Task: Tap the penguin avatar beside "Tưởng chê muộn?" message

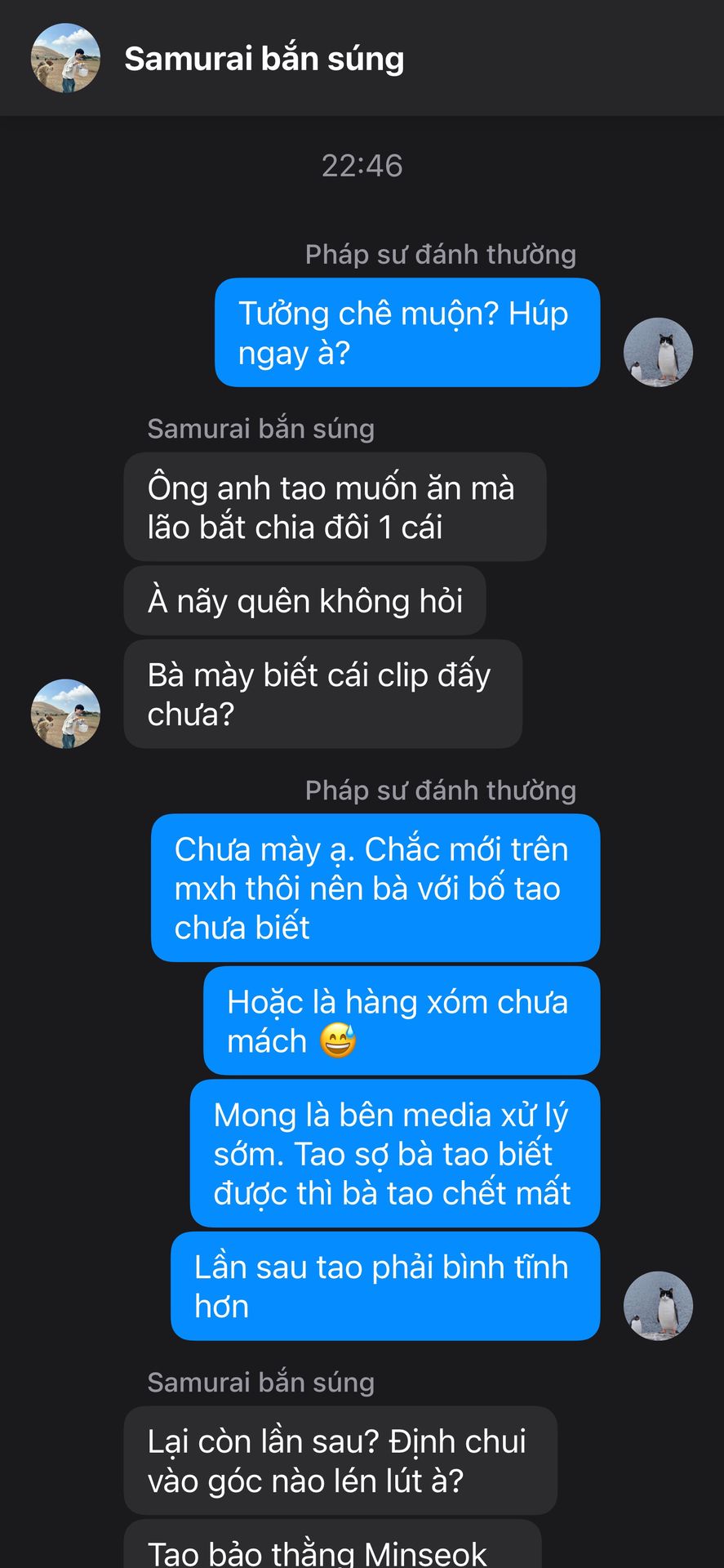Action: coord(658,352)
